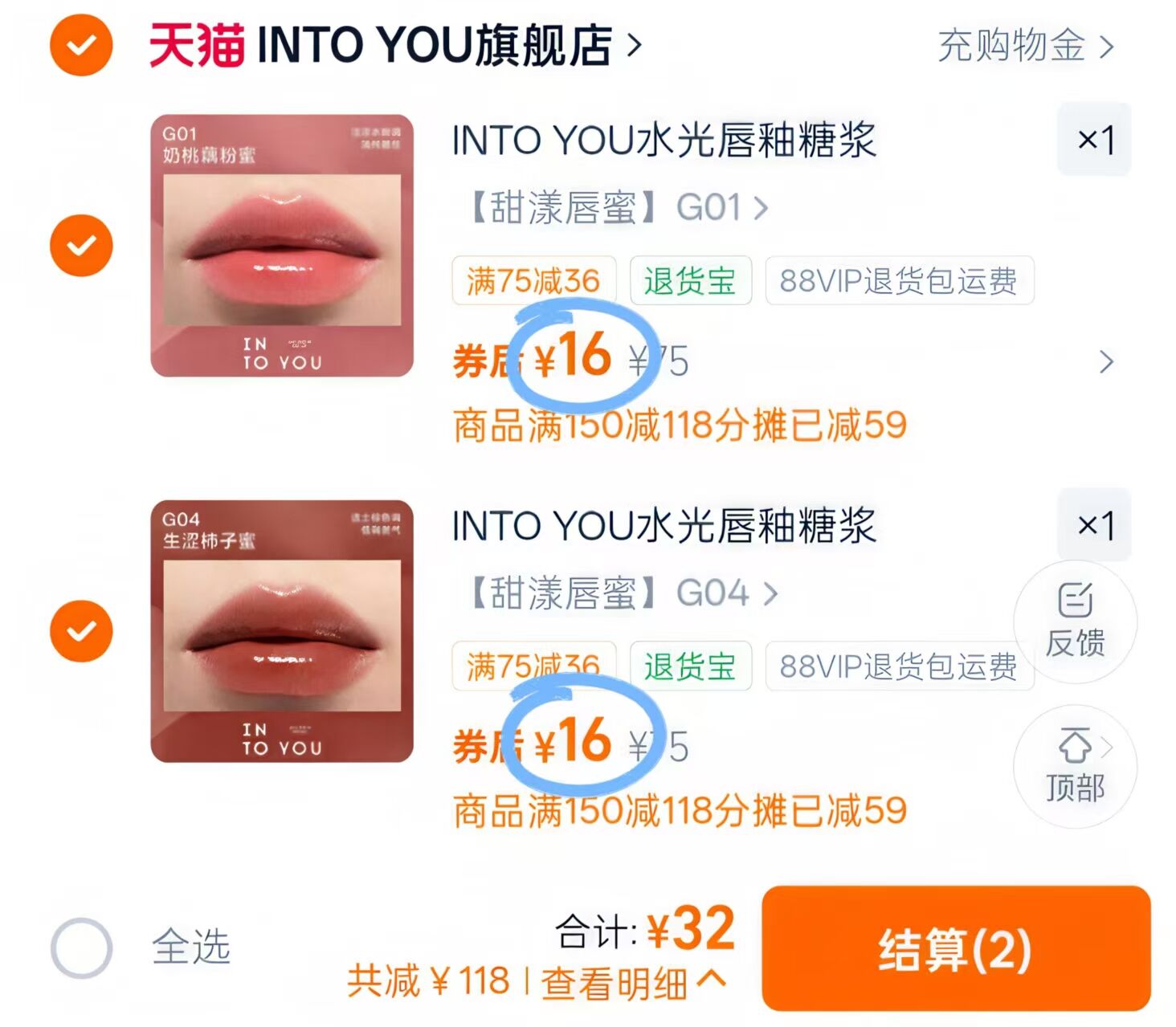The image size is (1176, 1027).
Task: Change quantity ×1 for G04 item
Action: click(1094, 525)
